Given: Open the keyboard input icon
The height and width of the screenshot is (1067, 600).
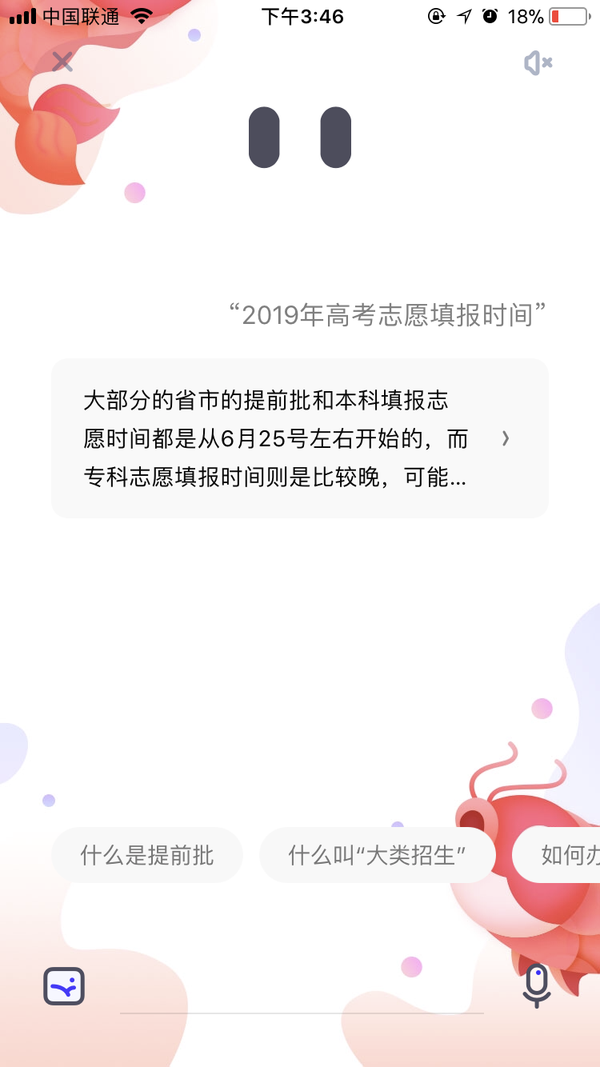Looking at the screenshot, I should (64, 986).
